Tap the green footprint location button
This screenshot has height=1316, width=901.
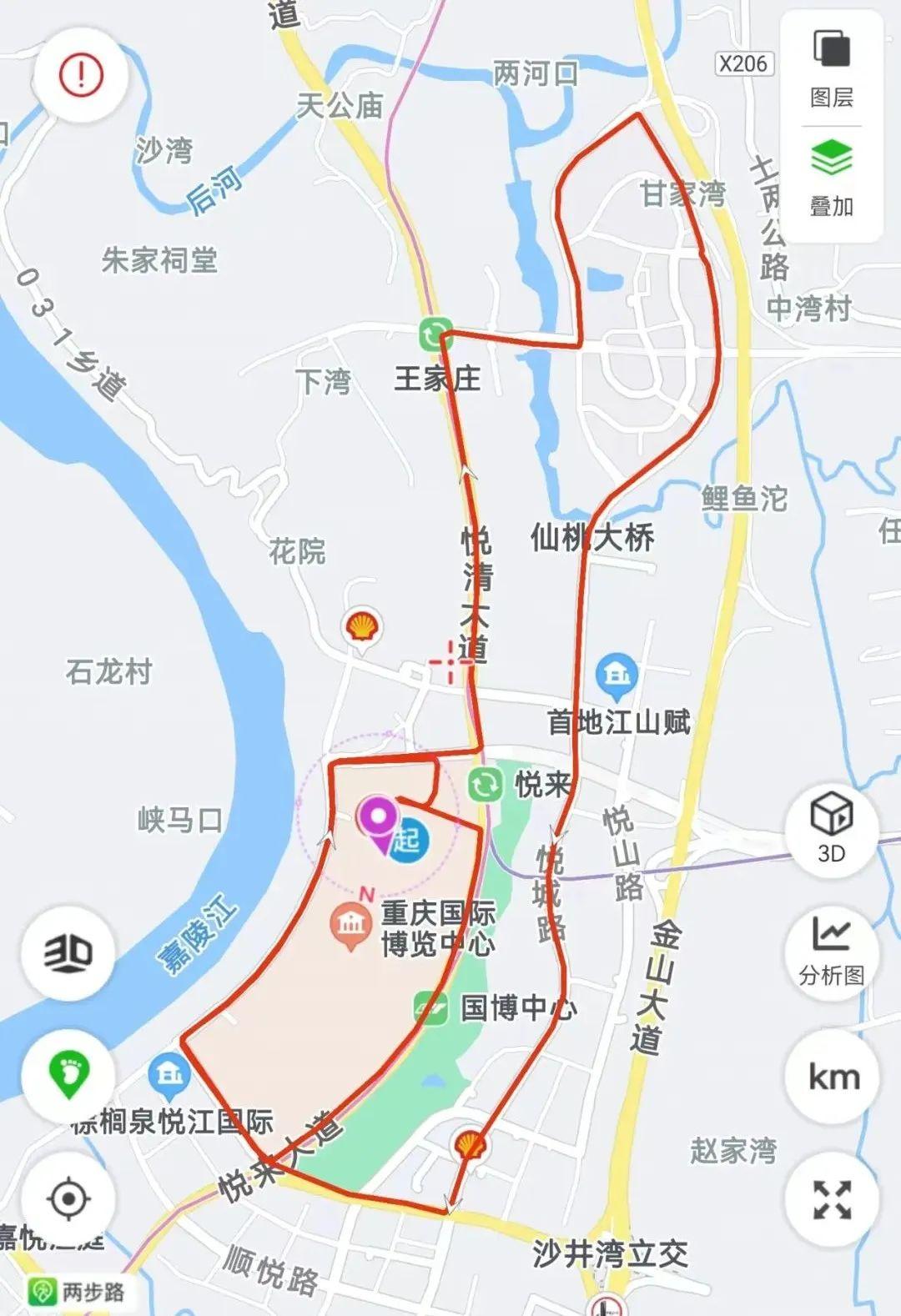coord(68,1075)
